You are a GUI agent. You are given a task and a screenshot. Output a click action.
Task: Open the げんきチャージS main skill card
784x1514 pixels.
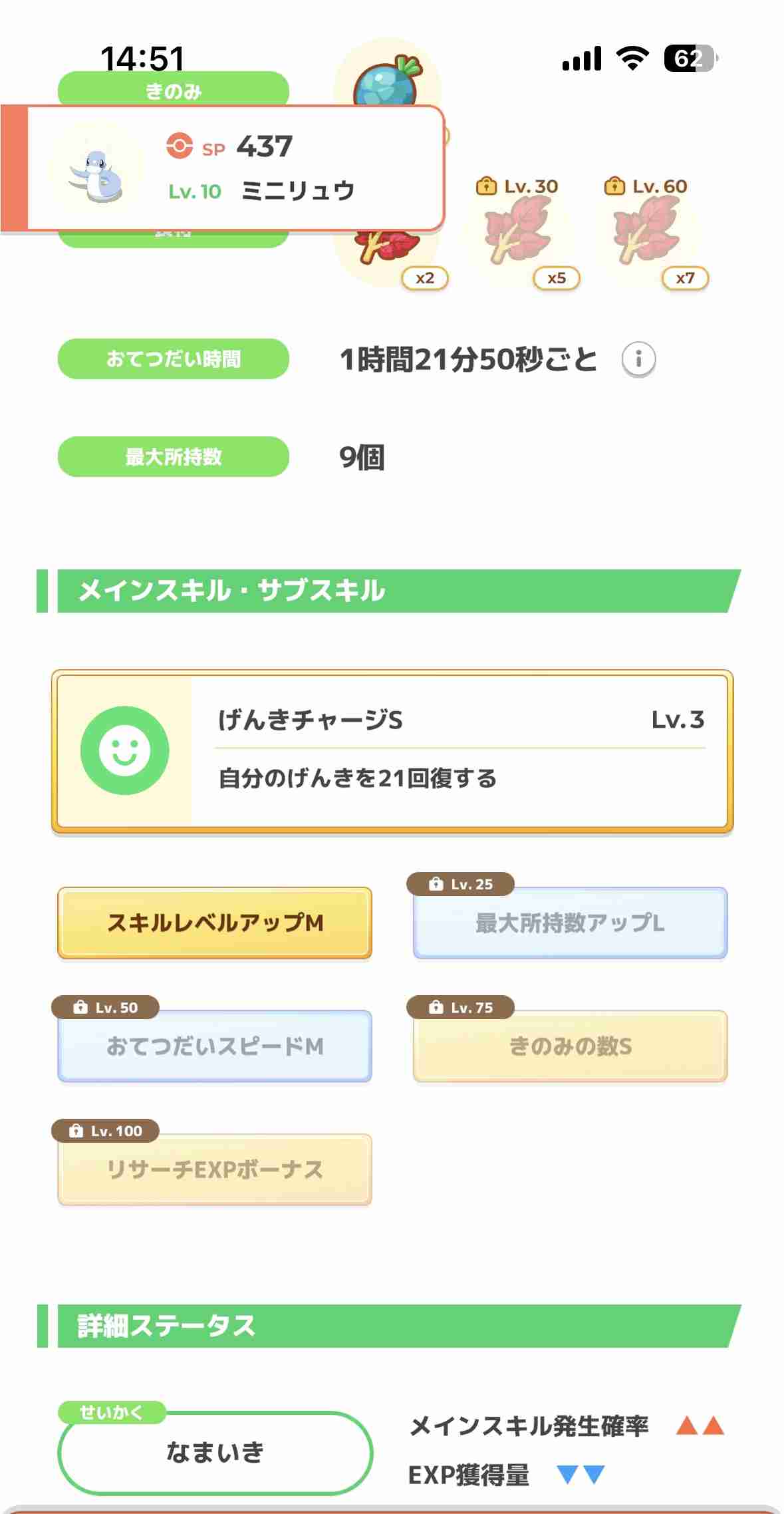[x=392, y=751]
